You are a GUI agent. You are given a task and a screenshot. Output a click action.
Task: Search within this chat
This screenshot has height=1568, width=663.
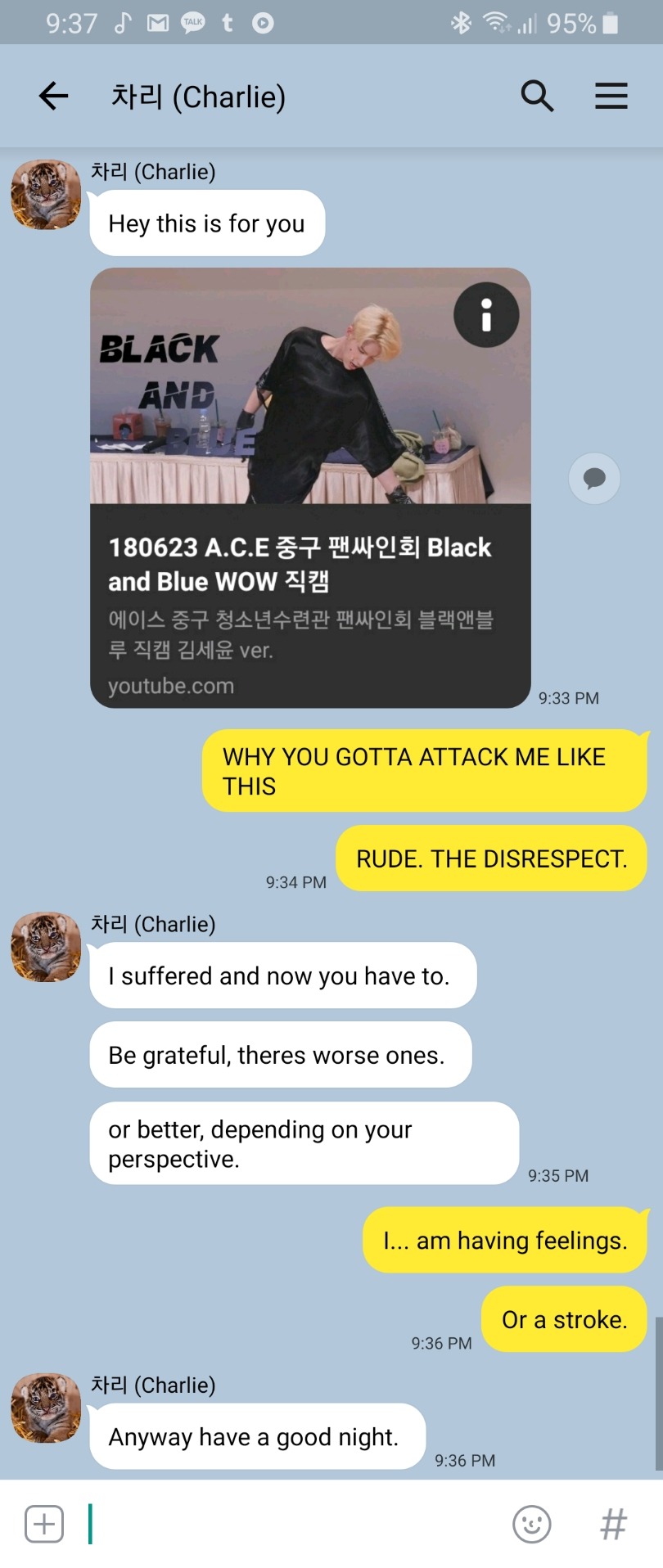click(537, 97)
